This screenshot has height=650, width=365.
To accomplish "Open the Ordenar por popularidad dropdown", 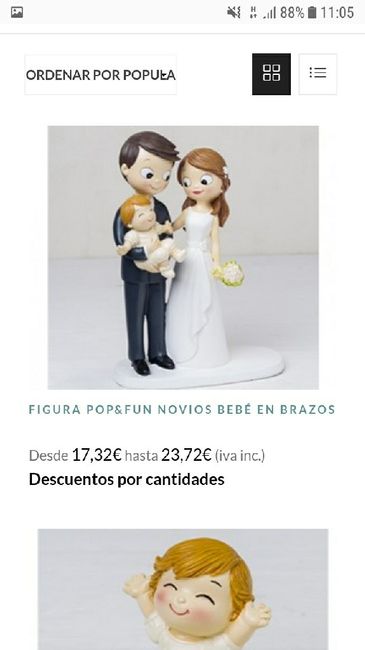I will [x=100, y=75].
